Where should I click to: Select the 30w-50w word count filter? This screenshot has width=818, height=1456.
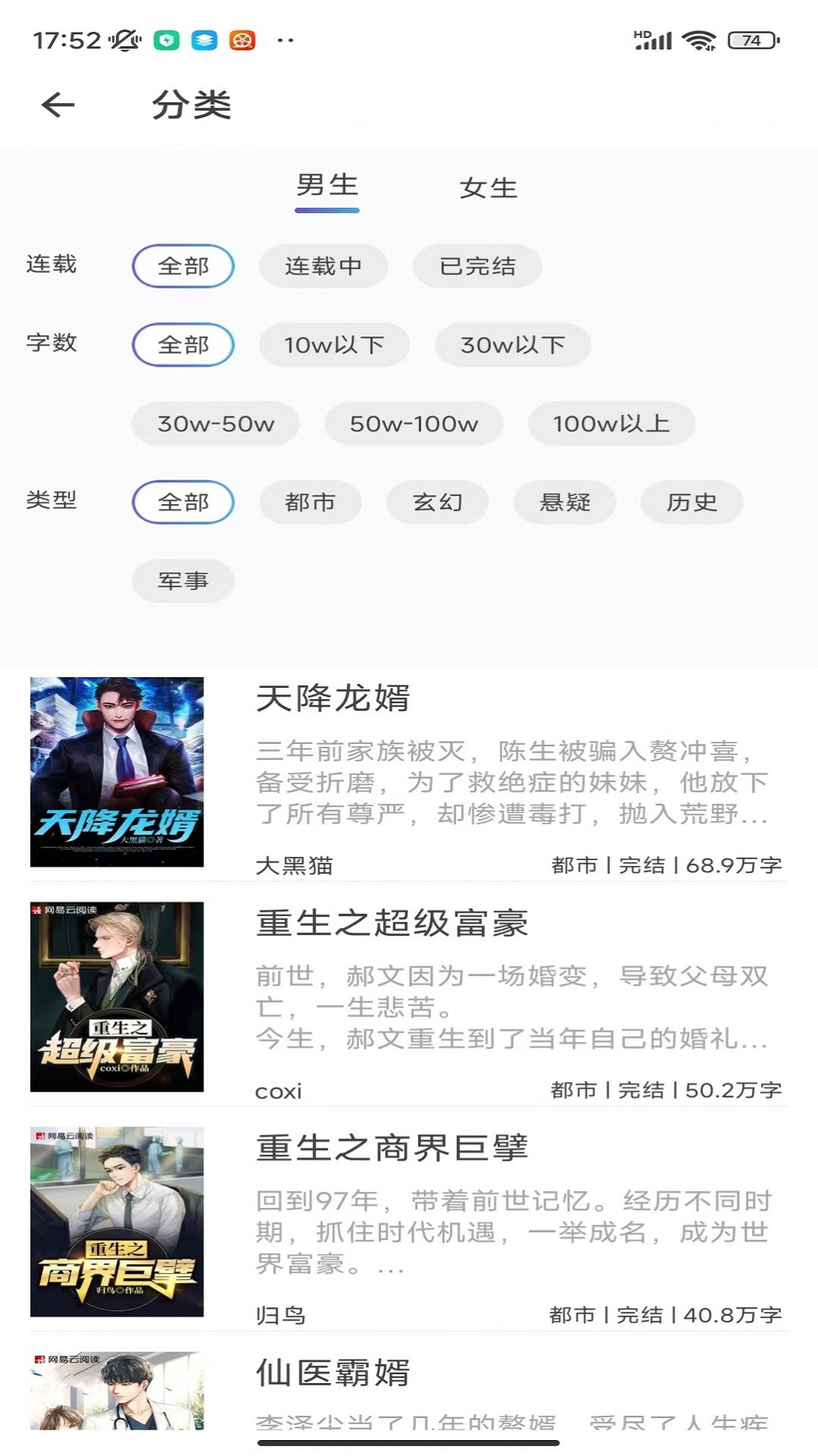click(x=216, y=424)
